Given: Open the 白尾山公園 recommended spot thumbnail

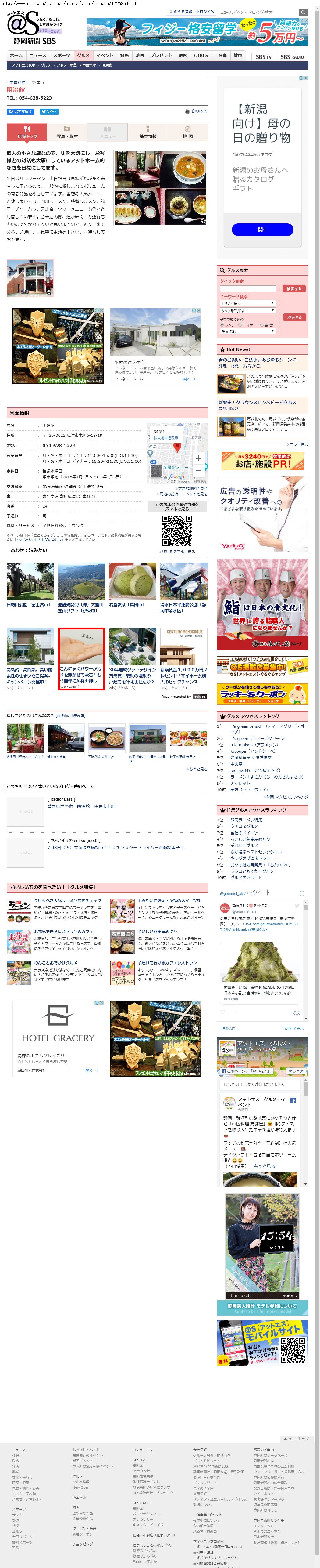Looking at the screenshot, I should click(30, 582).
